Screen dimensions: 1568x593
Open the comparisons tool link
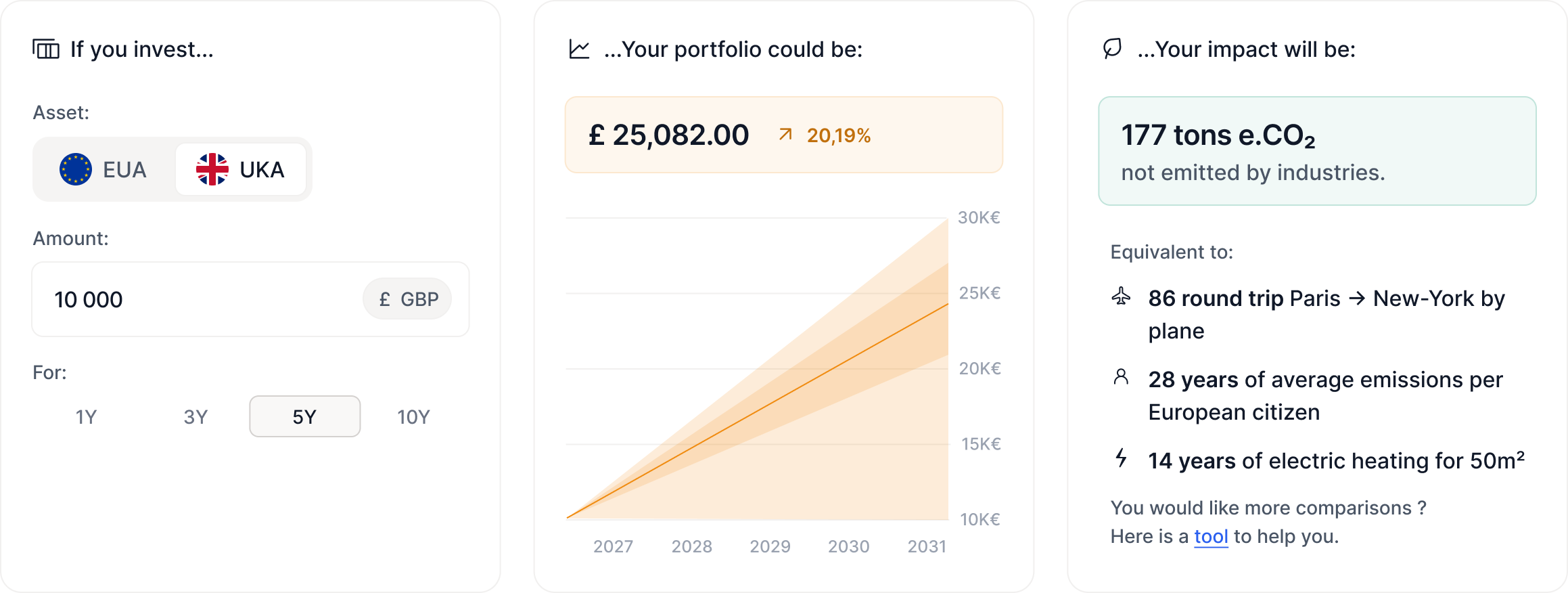1211,537
